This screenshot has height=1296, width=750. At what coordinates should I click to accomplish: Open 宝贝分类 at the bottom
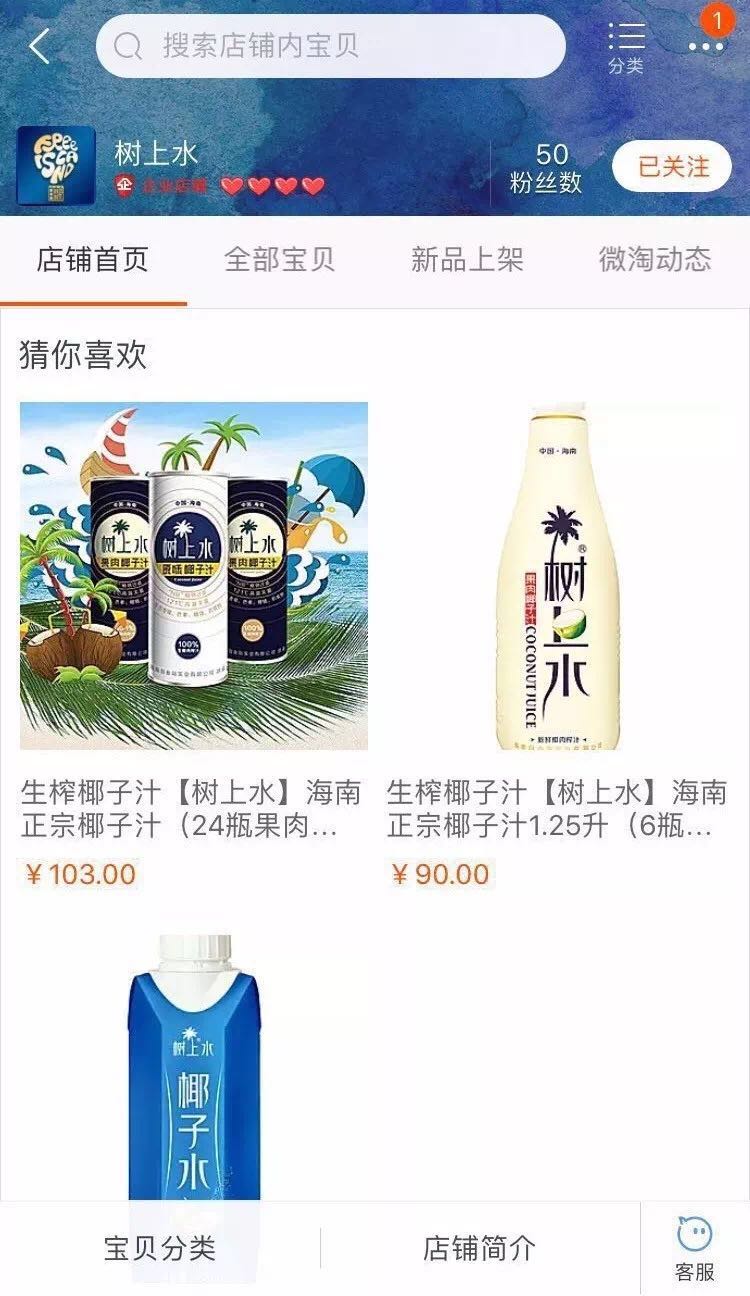coord(160,1248)
